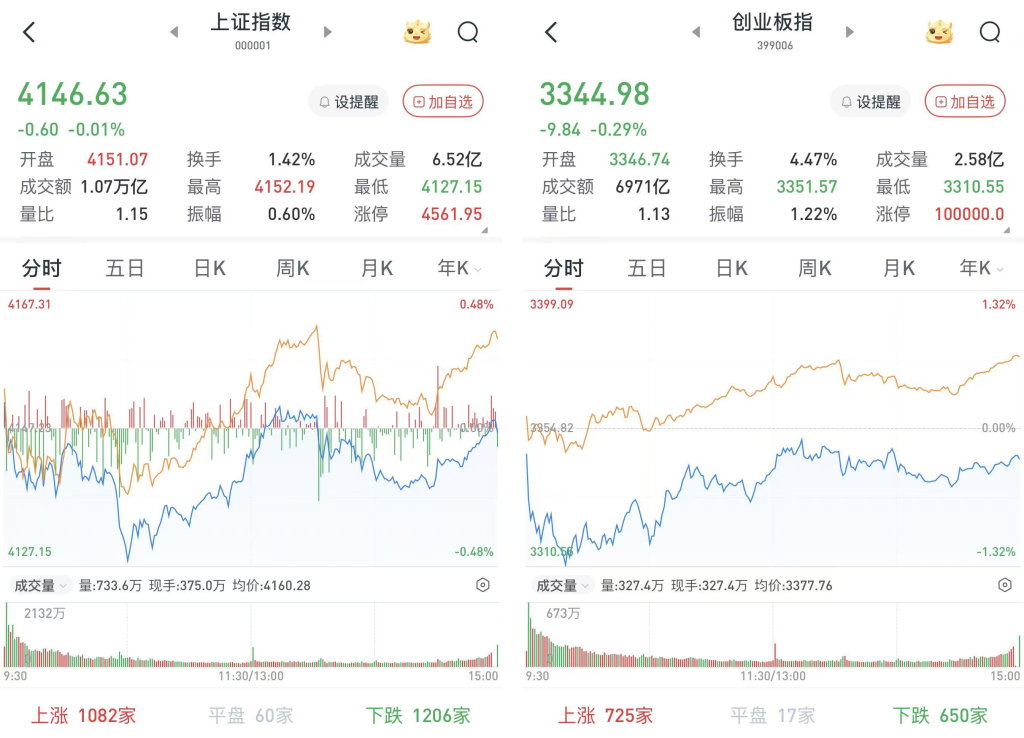Switch 创业板指 chart to 月K
The image size is (1024, 738).
click(x=898, y=268)
